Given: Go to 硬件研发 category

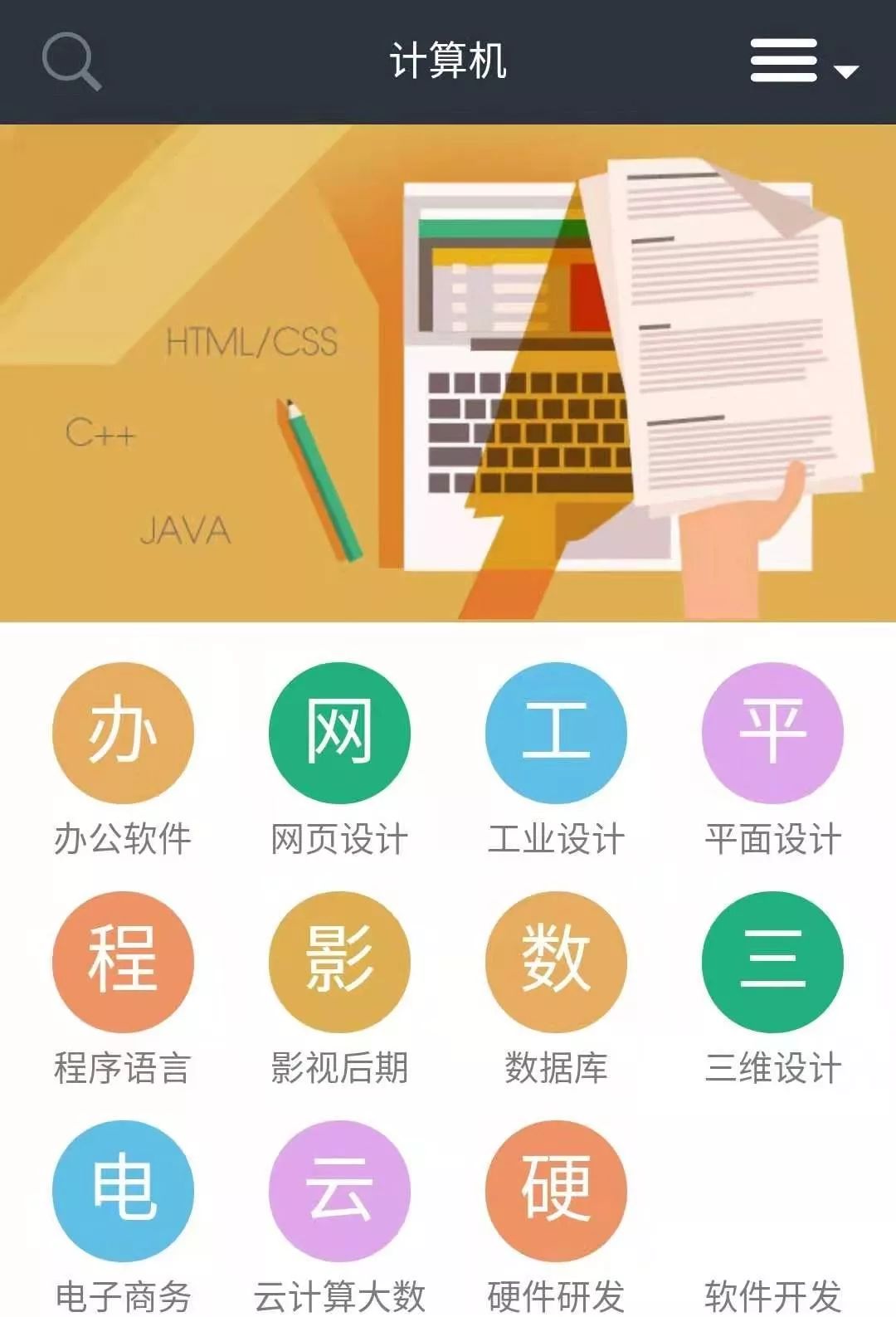Looking at the screenshot, I should point(556,1192).
